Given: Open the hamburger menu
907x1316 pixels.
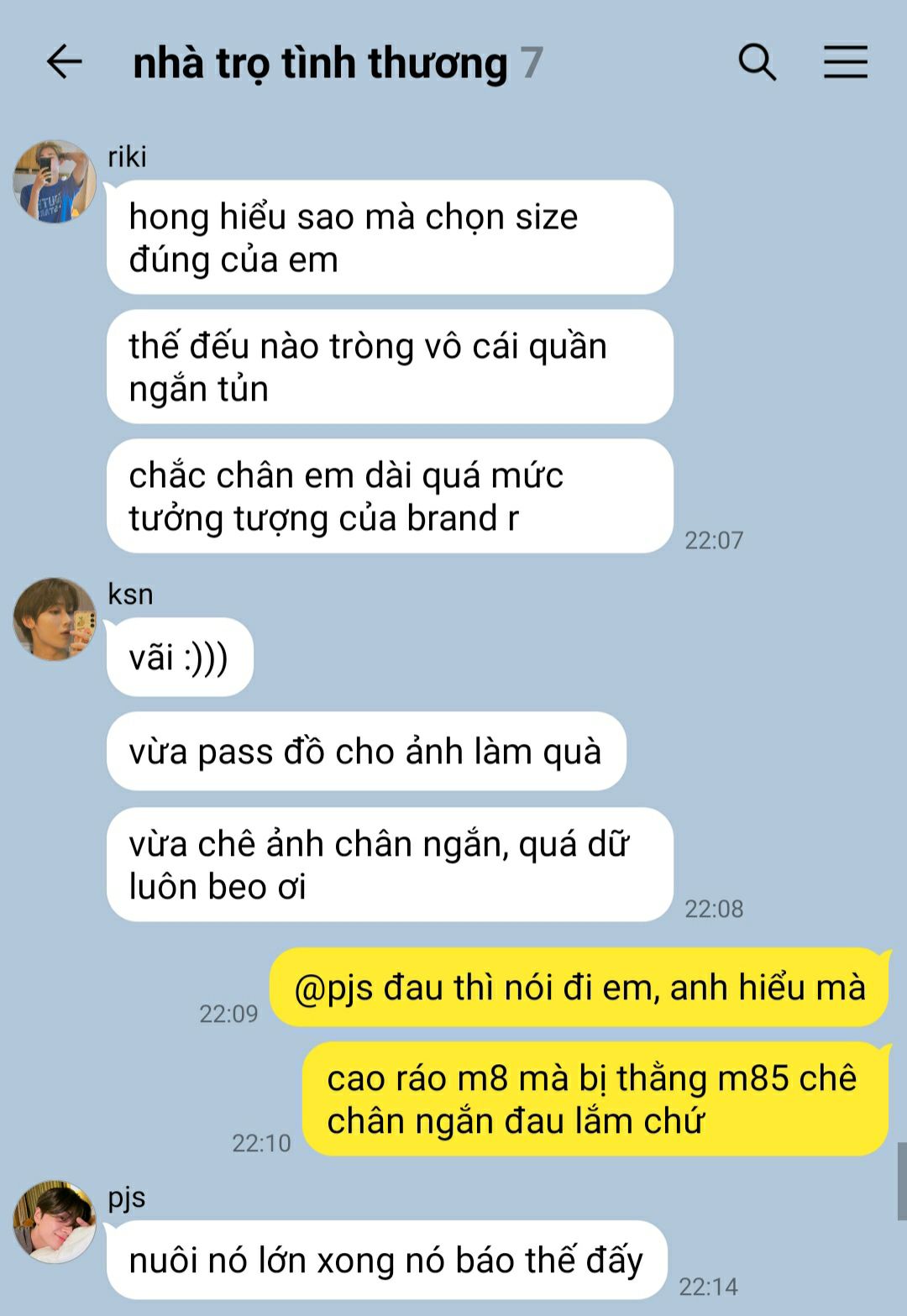Looking at the screenshot, I should point(845,62).
